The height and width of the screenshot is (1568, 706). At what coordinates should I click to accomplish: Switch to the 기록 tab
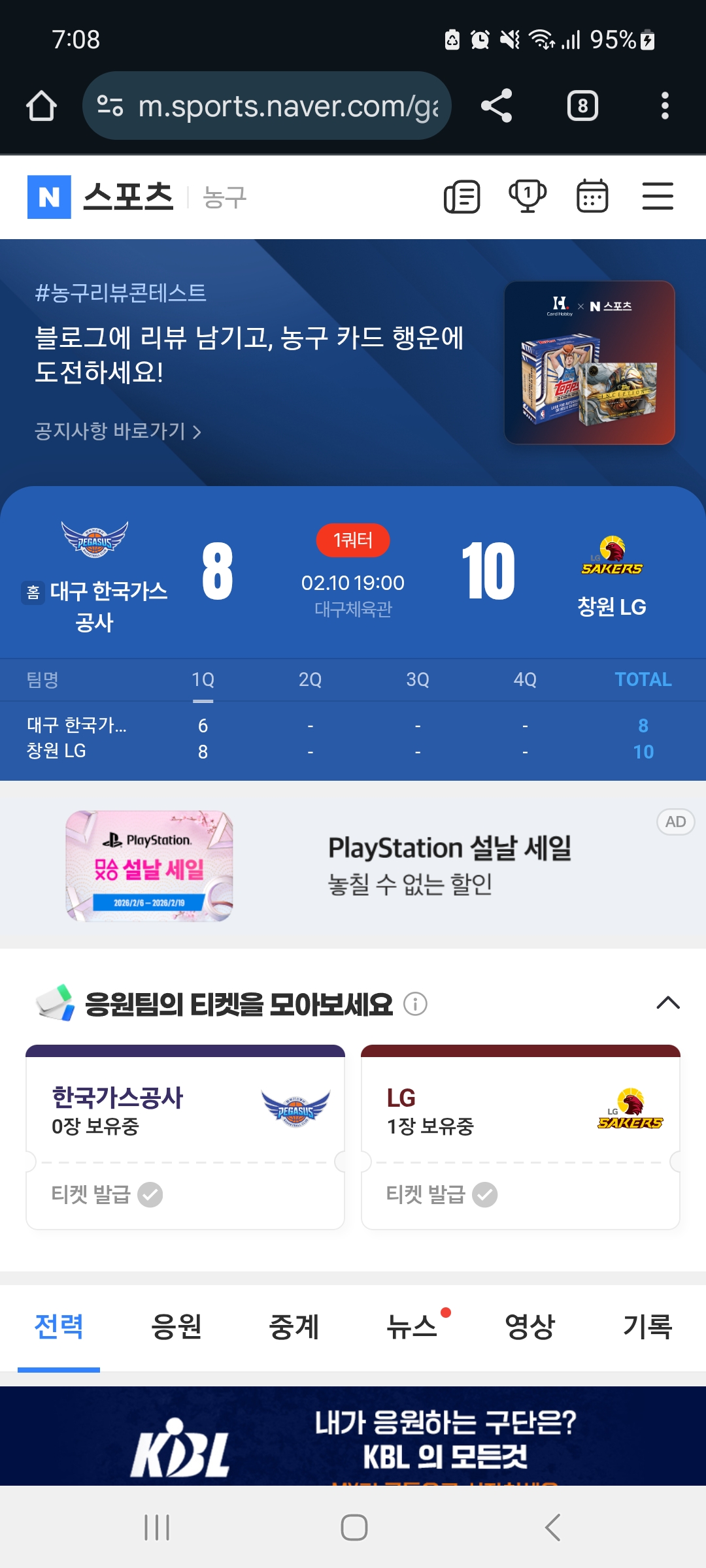tap(647, 1327)
